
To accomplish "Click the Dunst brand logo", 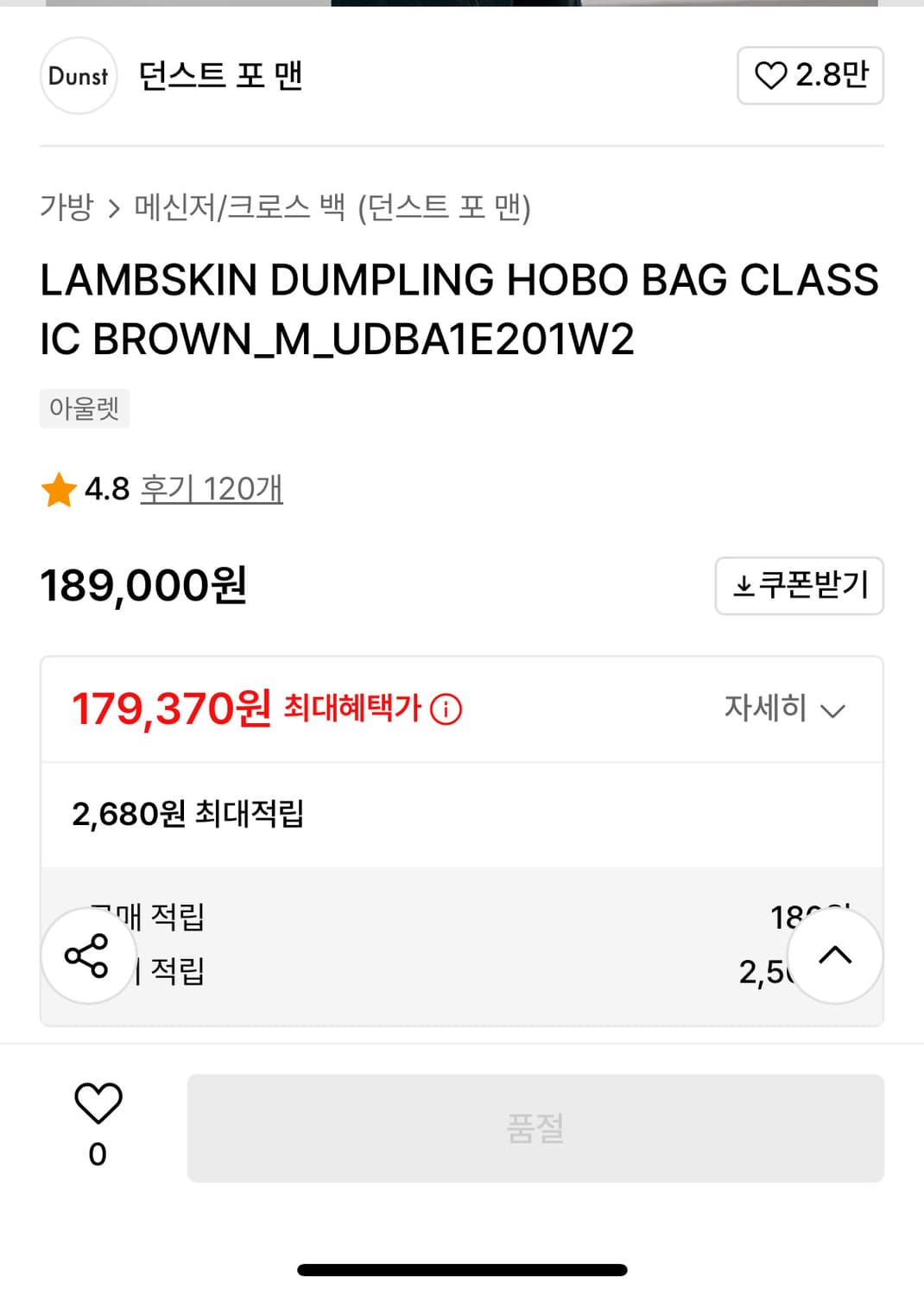I will tap(78, 75).
